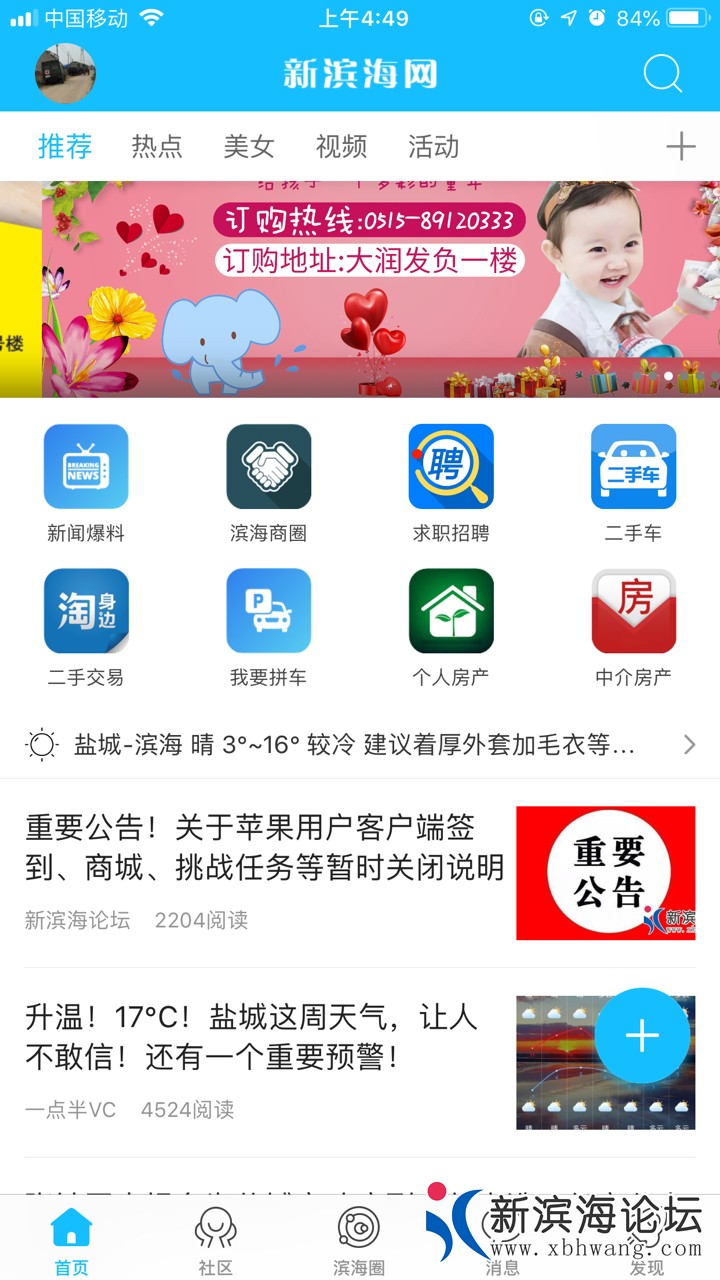Tap the floating plus button to post
This screenshot has height=1280, width=720.
tap(642, 1036)
